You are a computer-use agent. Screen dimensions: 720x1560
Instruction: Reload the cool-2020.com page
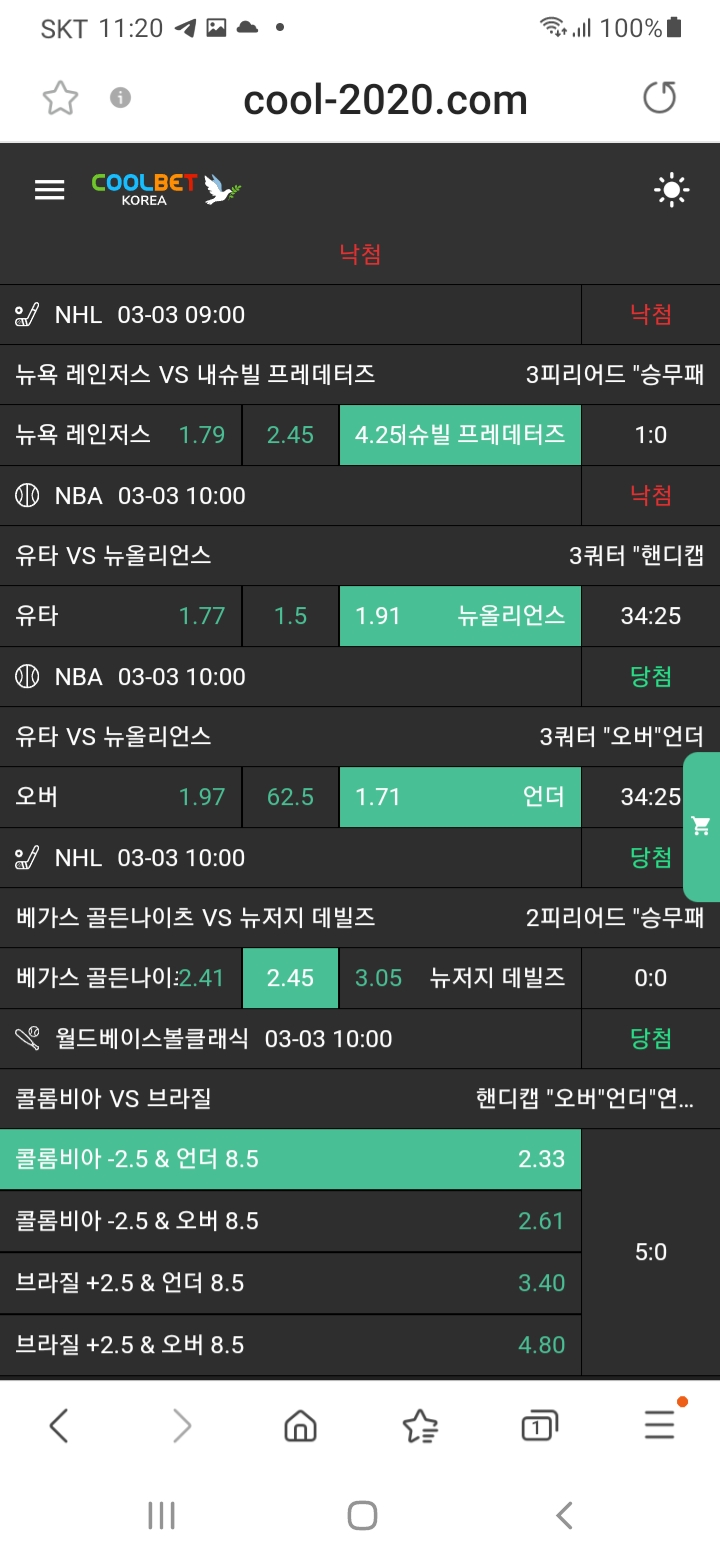click(659, 98)
